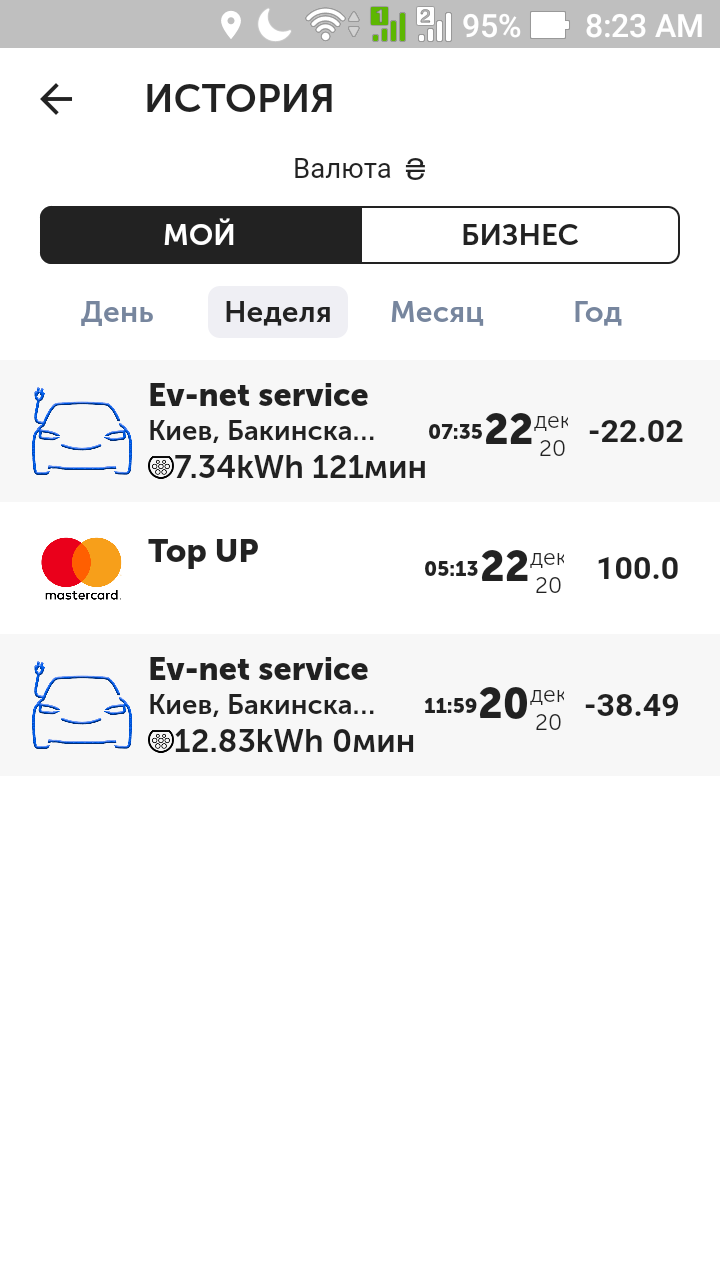Switch to the БИЗНЕС segment
Viewport: 720px width, 1280px height.
pos(519,235)
